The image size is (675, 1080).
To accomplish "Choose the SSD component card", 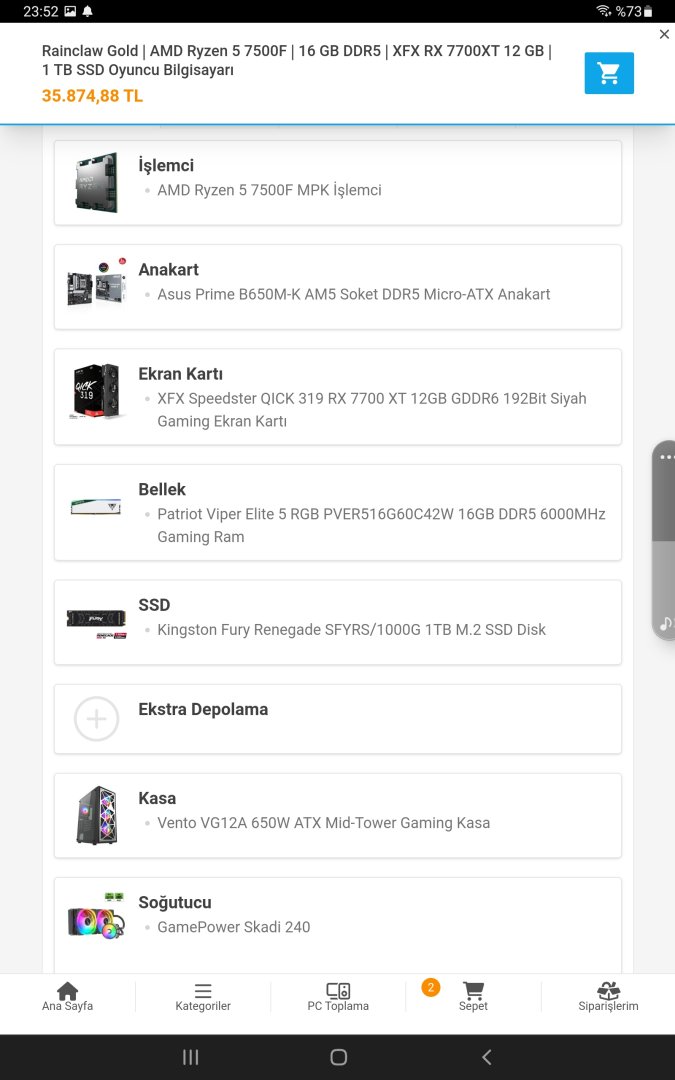I will (x=337, y=621).
